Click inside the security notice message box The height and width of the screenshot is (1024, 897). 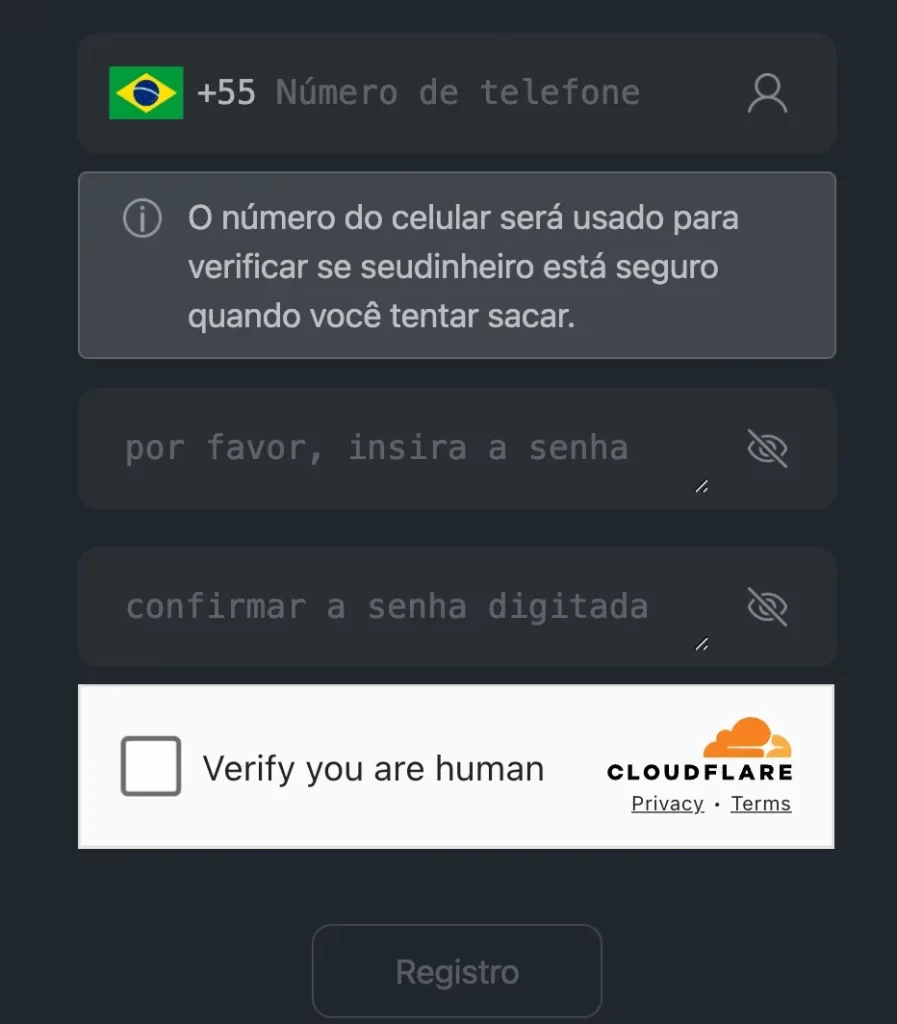457,266
